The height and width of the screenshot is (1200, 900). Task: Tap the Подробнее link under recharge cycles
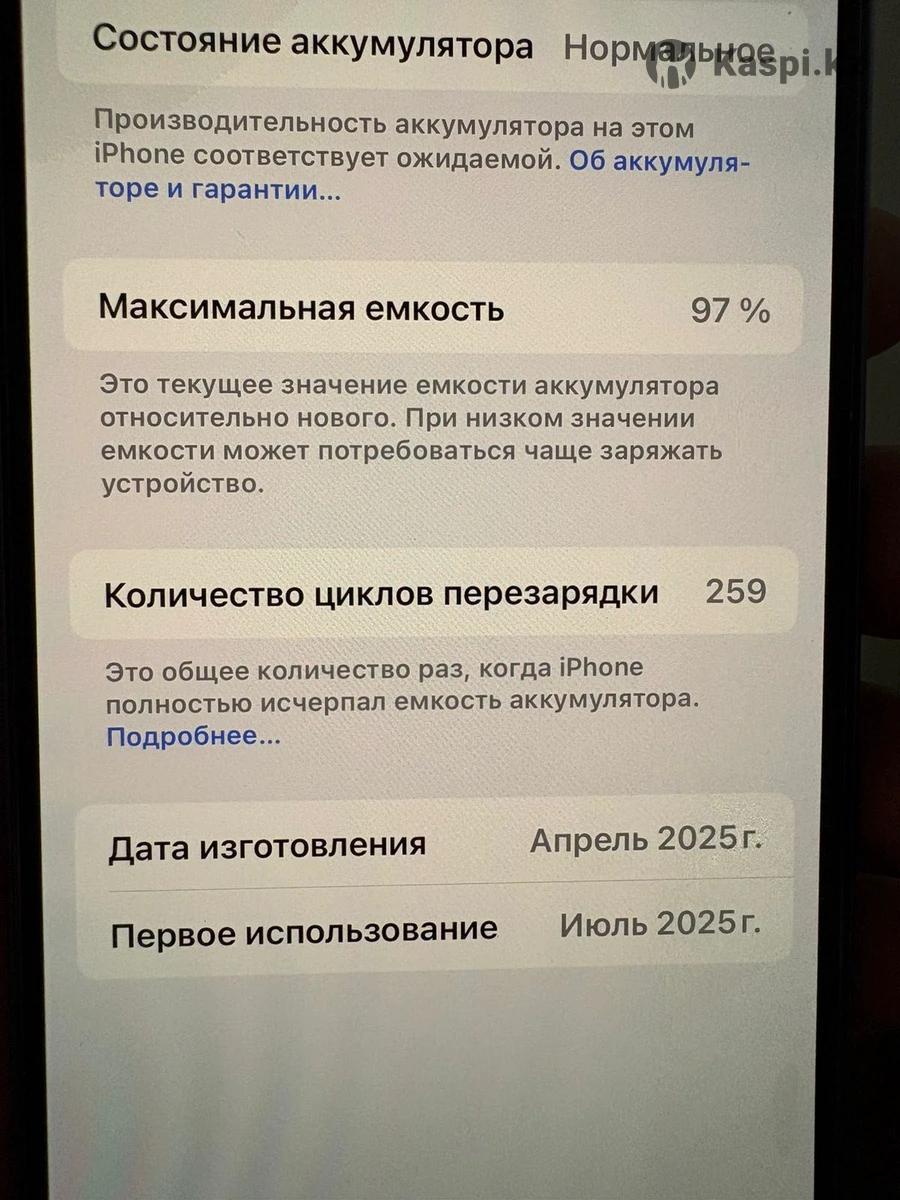[x=193, y=738]
